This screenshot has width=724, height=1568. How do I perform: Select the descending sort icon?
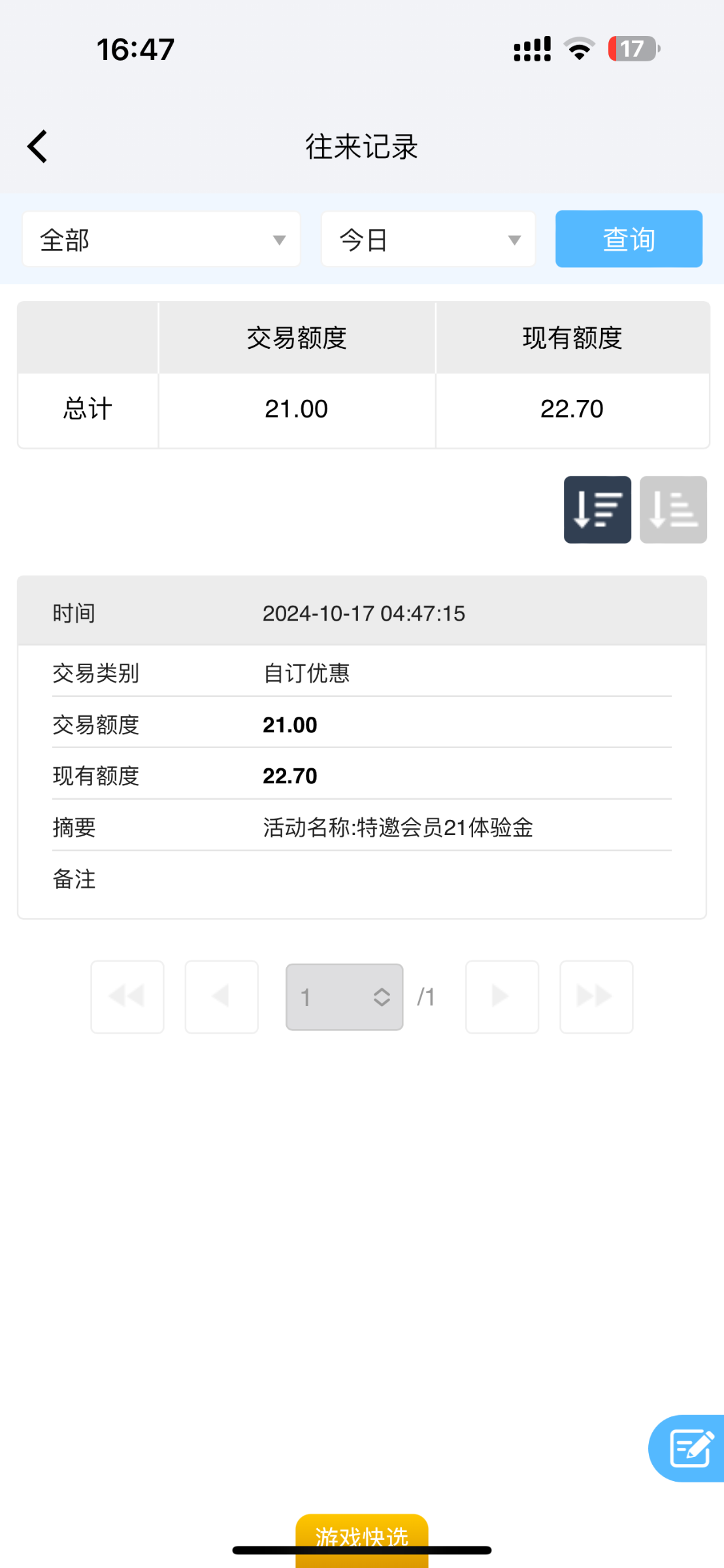click(x=597, y=510)
